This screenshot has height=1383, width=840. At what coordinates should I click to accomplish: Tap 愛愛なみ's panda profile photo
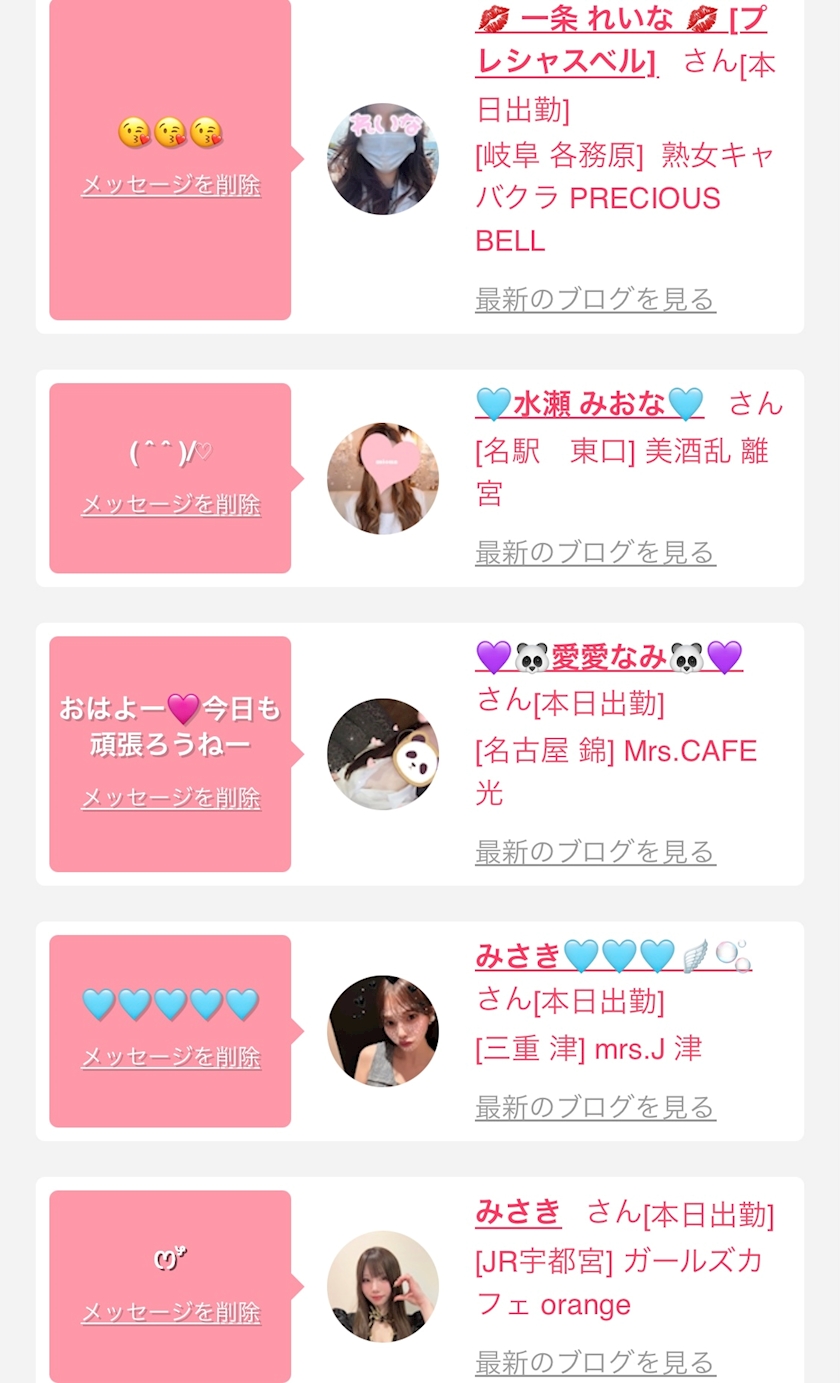382,754
